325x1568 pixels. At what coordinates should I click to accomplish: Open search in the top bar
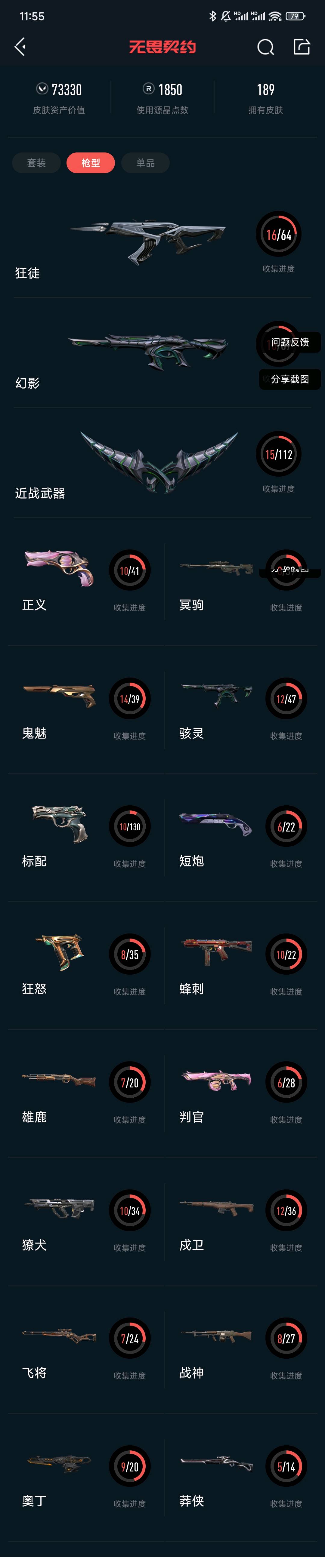(265, 47)
